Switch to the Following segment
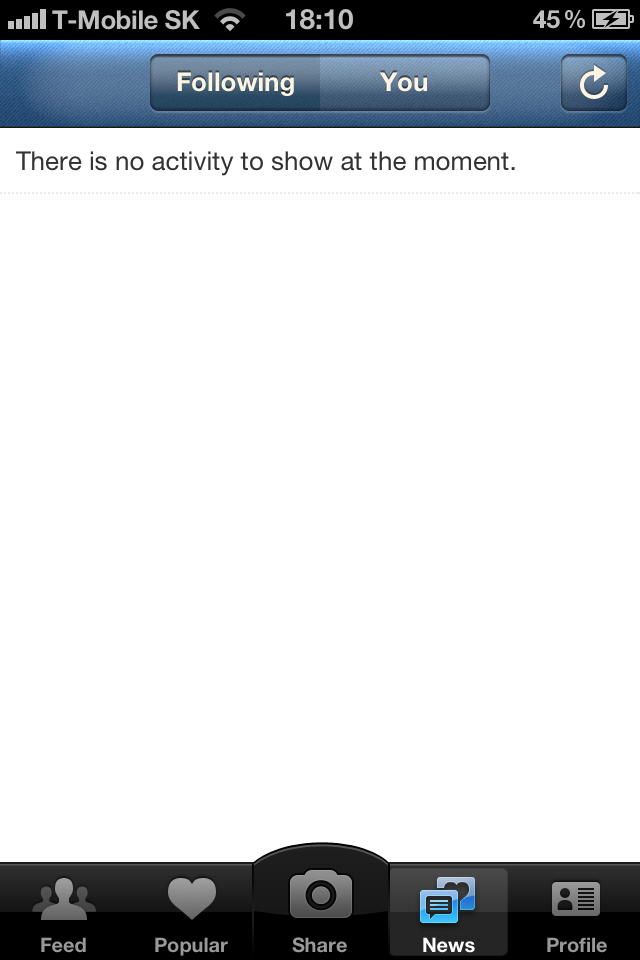The height and width of the screenshot is (960, 640). click(x=236, y=83)
